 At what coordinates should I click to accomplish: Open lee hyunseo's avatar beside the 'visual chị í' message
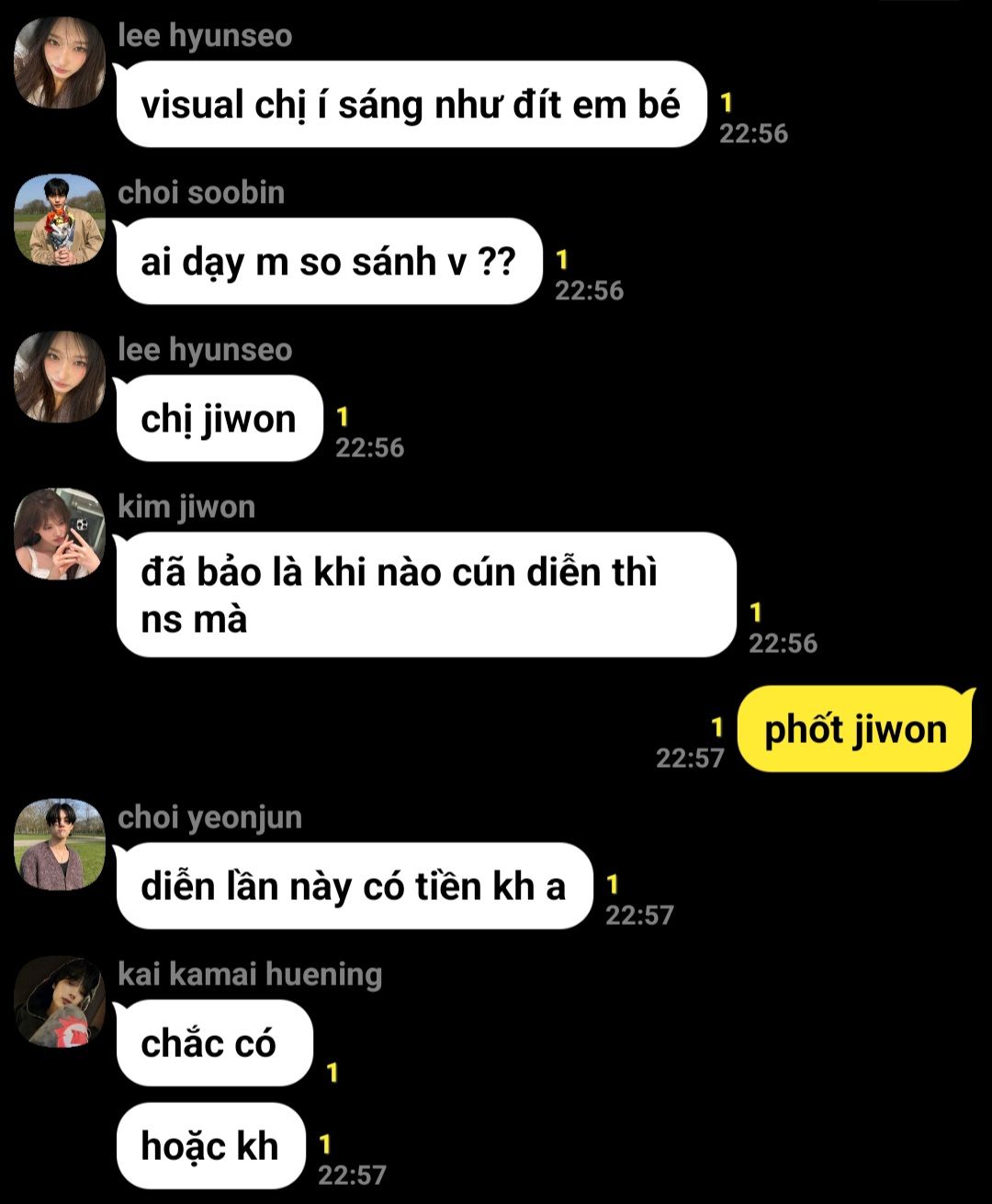point(60,63)
